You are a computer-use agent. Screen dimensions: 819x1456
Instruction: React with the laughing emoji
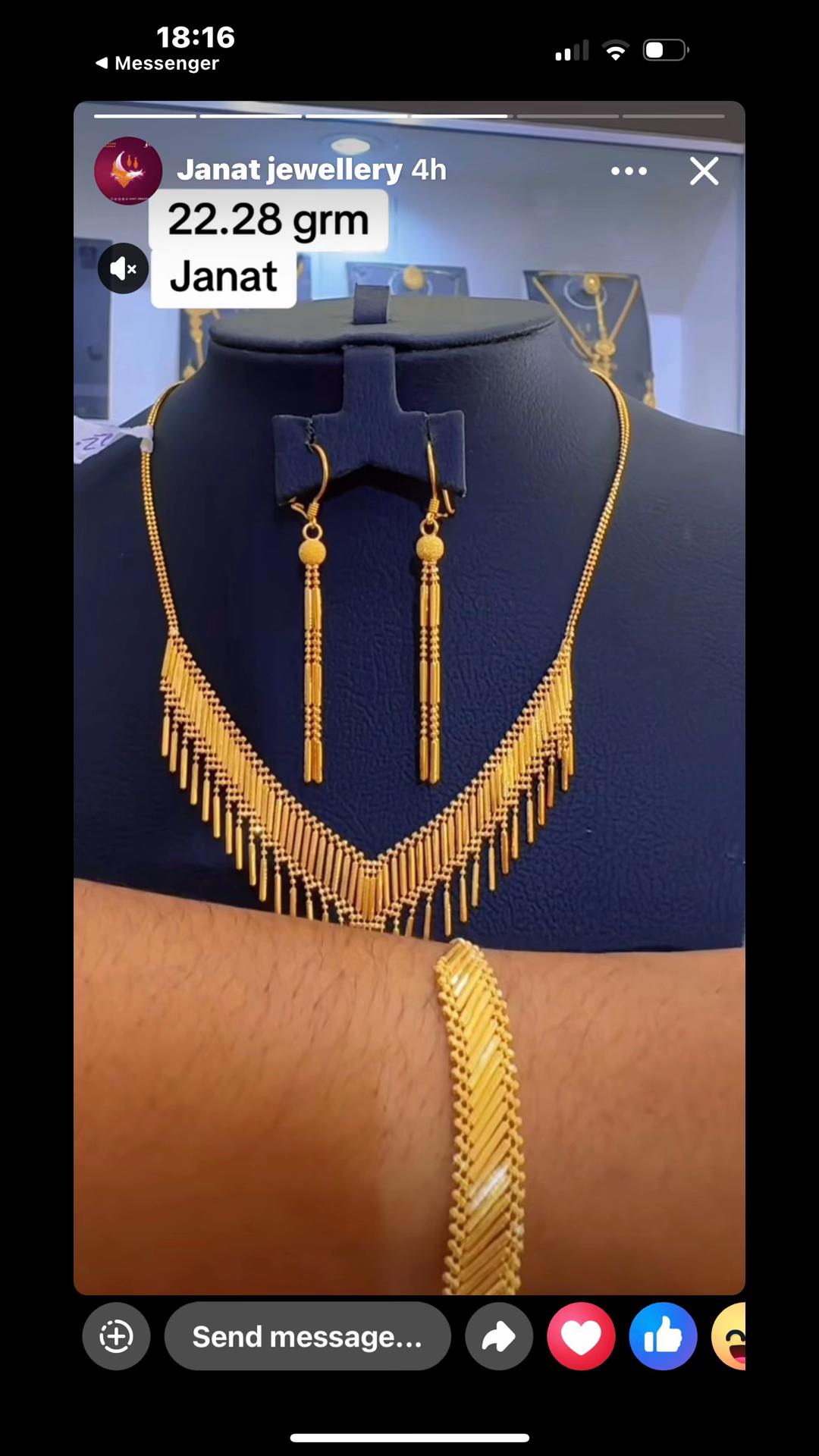[x=730, y=1336]
